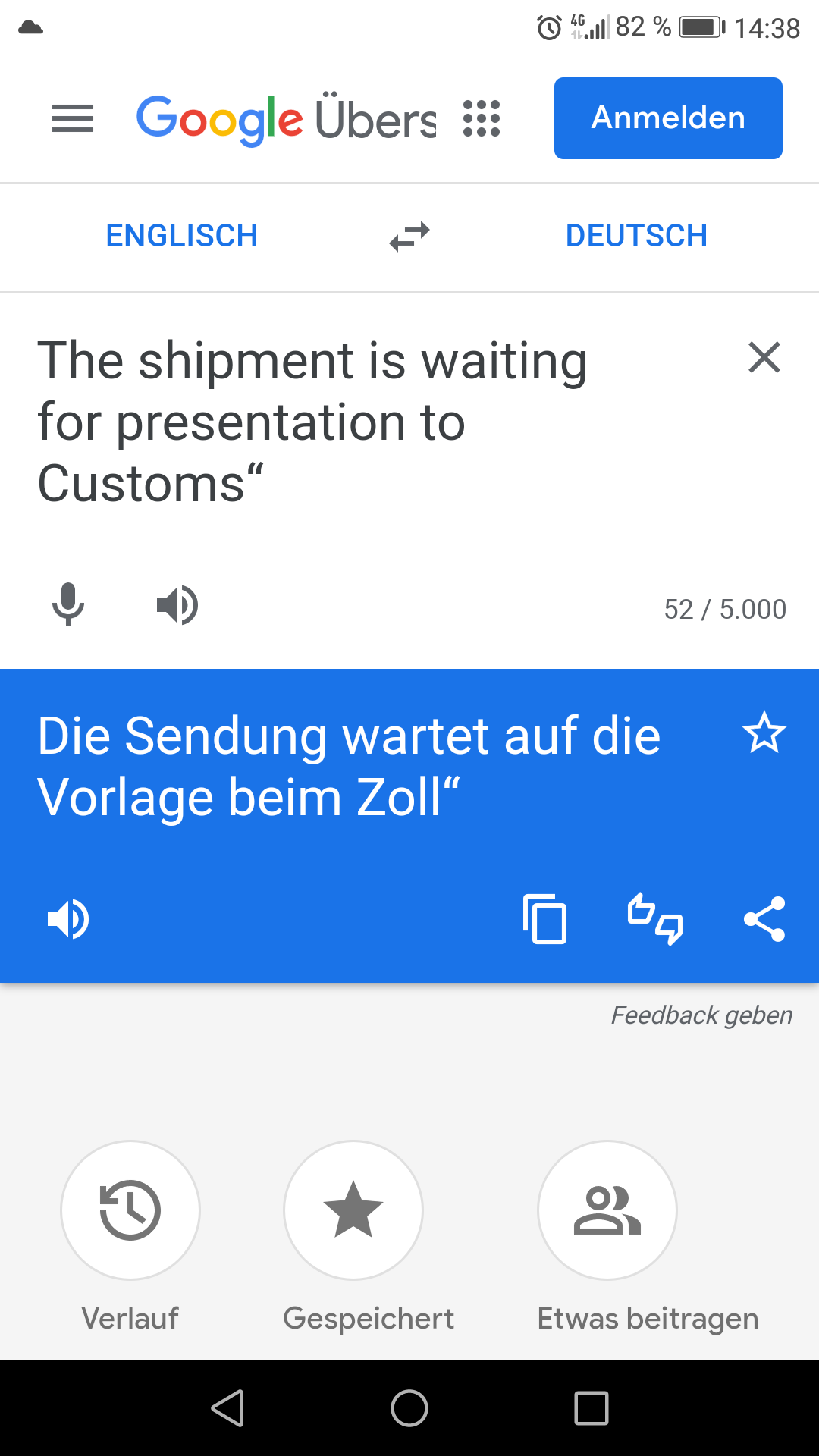
Task: Swap the source and target languages
Action: point(409,236)
